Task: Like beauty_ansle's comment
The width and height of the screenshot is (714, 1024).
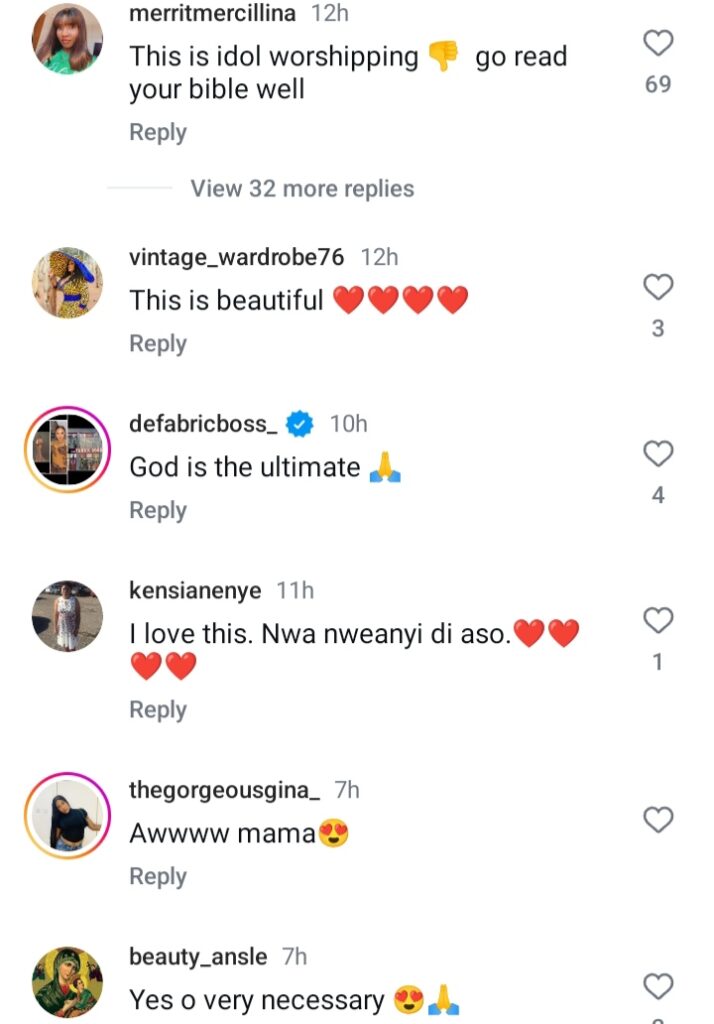Action: (x=657, y=987)
